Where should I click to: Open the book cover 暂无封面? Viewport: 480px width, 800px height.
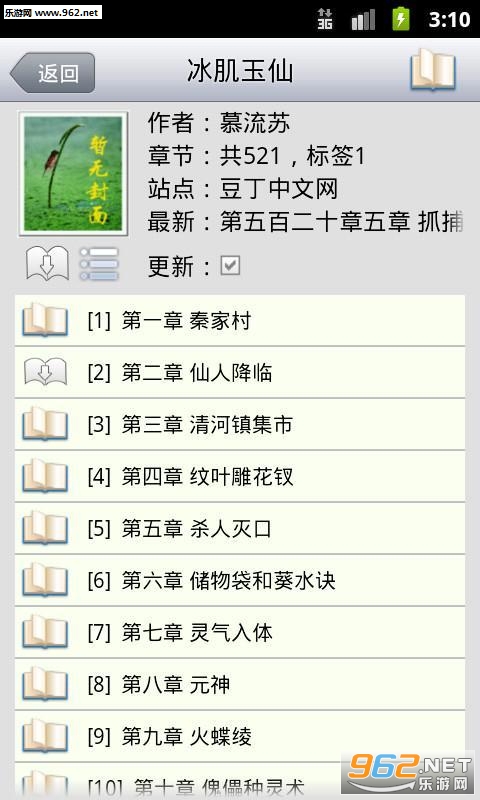[73, 174]
